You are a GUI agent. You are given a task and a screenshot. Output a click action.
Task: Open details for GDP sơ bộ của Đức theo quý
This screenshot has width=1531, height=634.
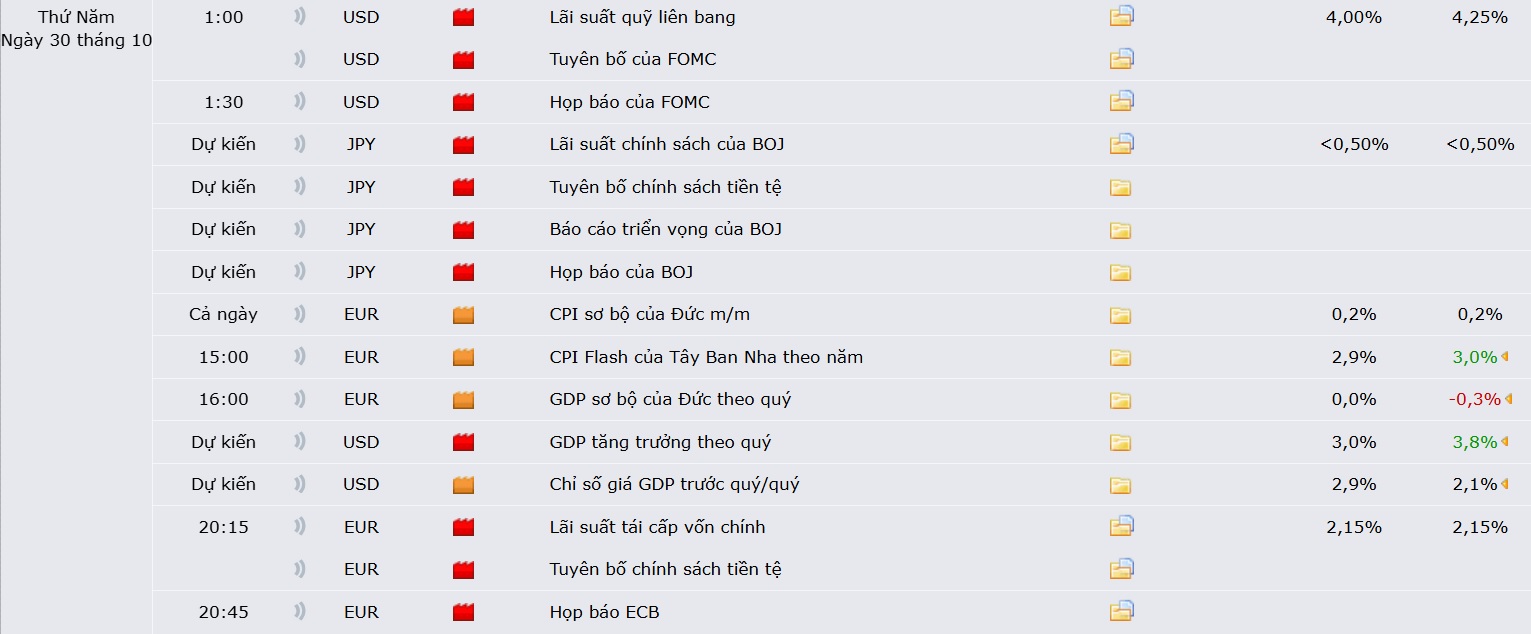[1120, 400]
